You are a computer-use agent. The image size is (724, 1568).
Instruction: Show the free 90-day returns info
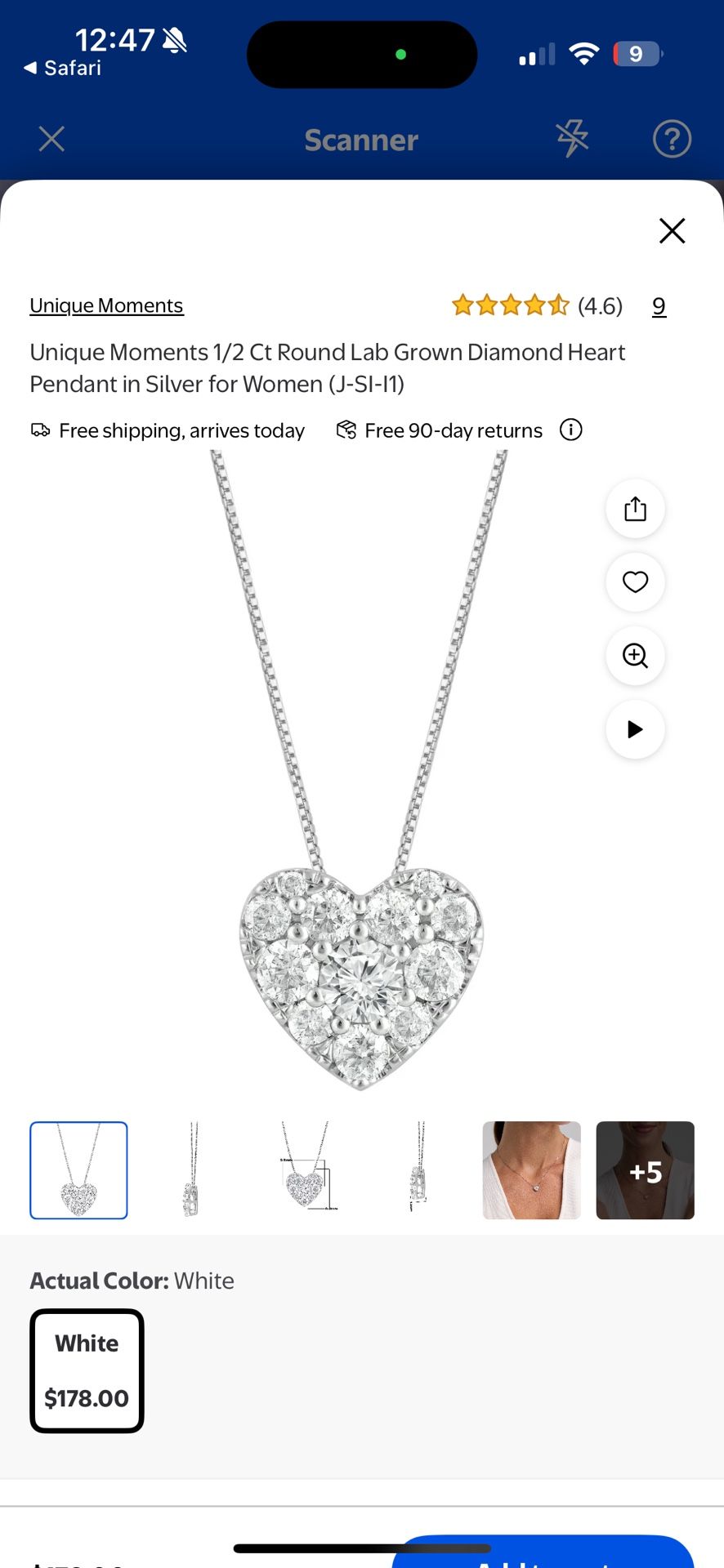point(570,430)
